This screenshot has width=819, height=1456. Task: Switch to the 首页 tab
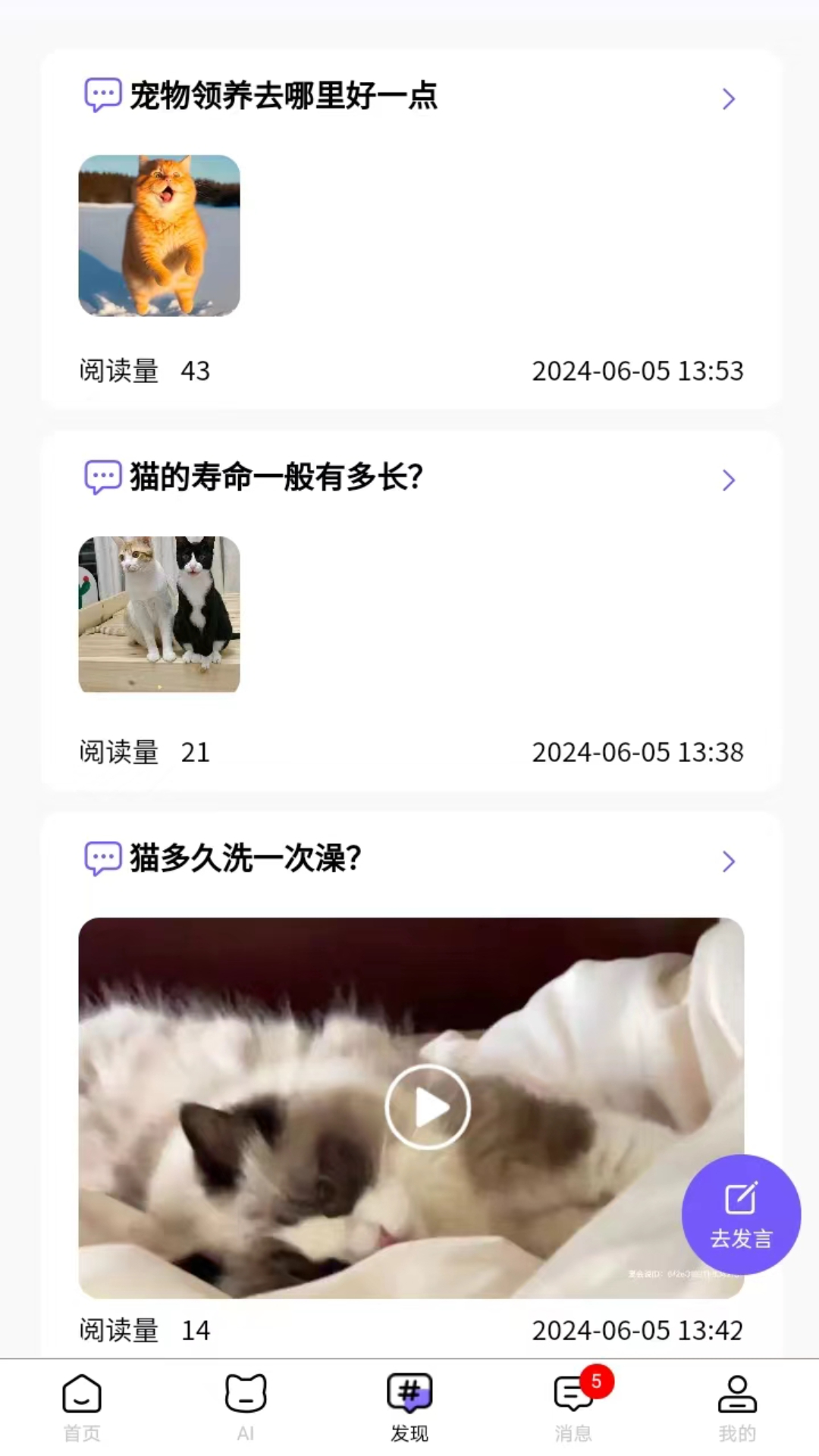point(82,1407)
